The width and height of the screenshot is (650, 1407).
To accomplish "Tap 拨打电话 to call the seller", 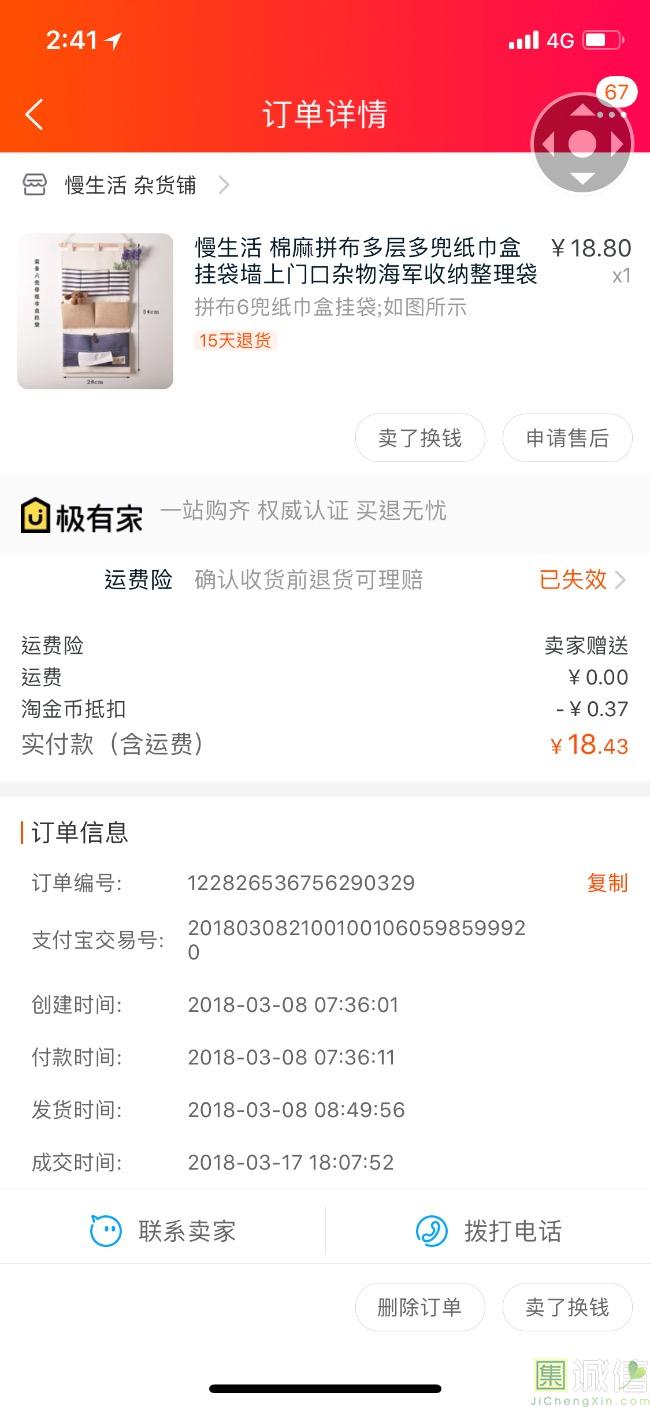I will 489,1230.
